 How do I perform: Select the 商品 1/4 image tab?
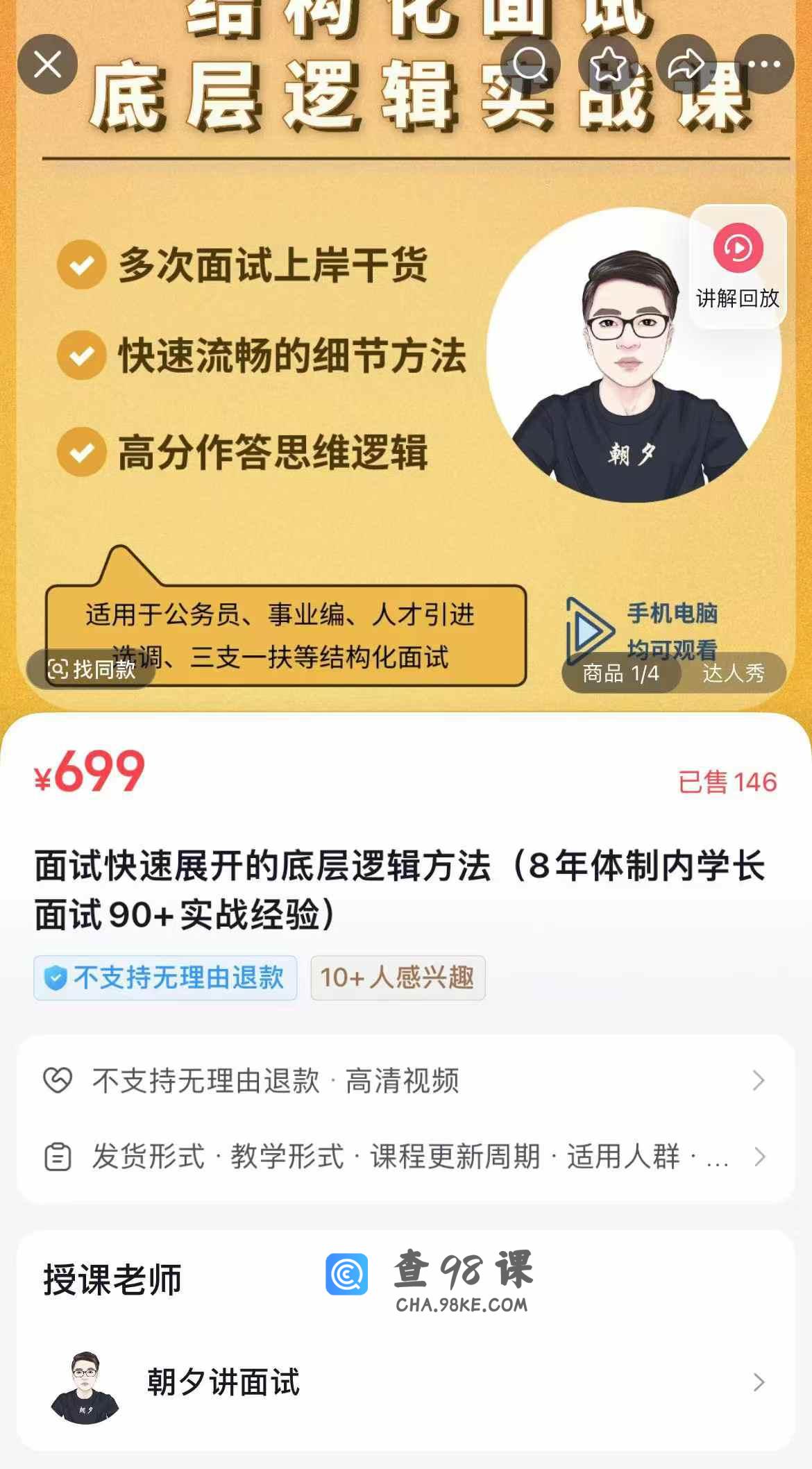(620, 673)
